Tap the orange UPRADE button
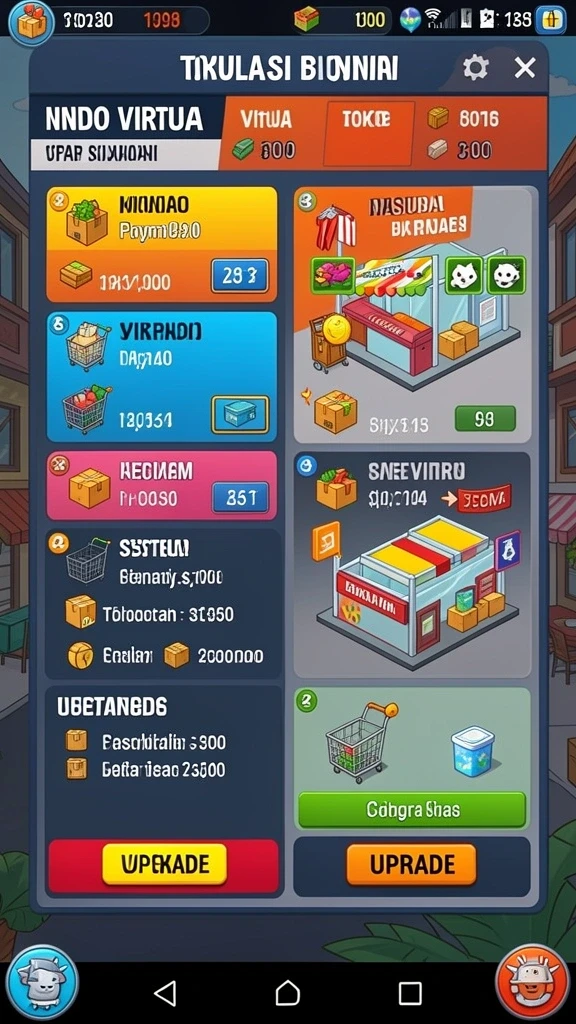This screenshot has height=1024, width=576. coord(411,864)
